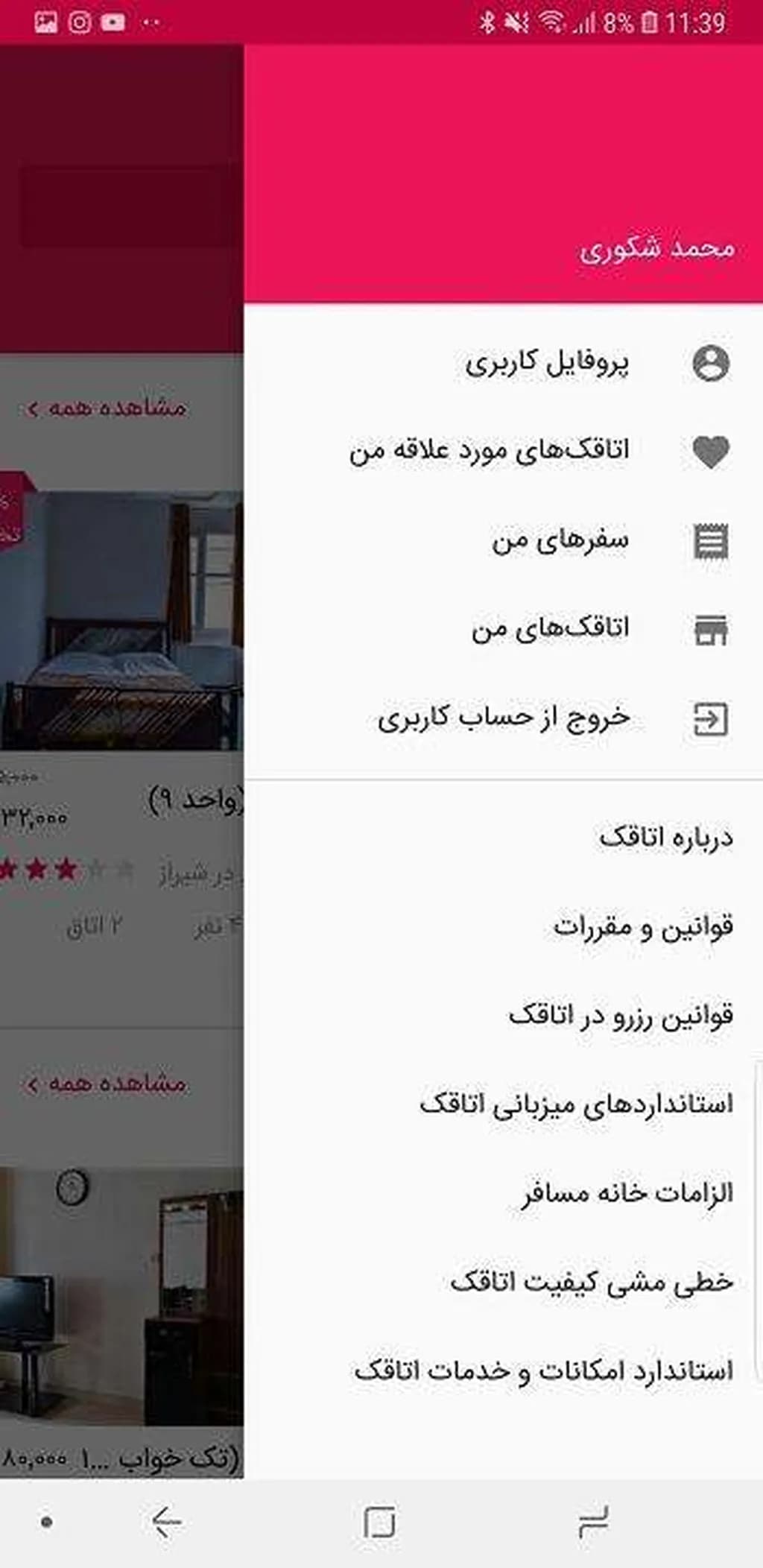Select خروج از حساب کاربری to log out
Viewport: 763px width, 1568px height.
tap(504, 718)
